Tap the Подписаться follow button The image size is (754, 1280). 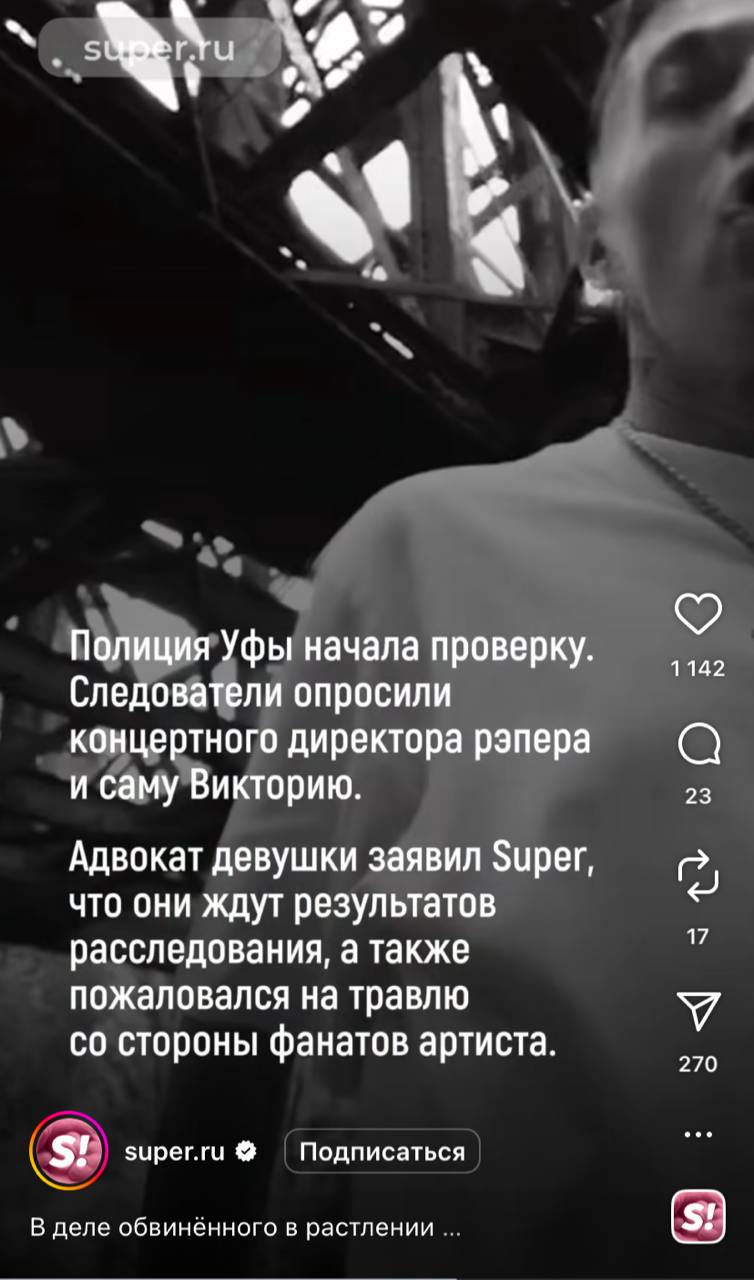(x=382, y=1151)
